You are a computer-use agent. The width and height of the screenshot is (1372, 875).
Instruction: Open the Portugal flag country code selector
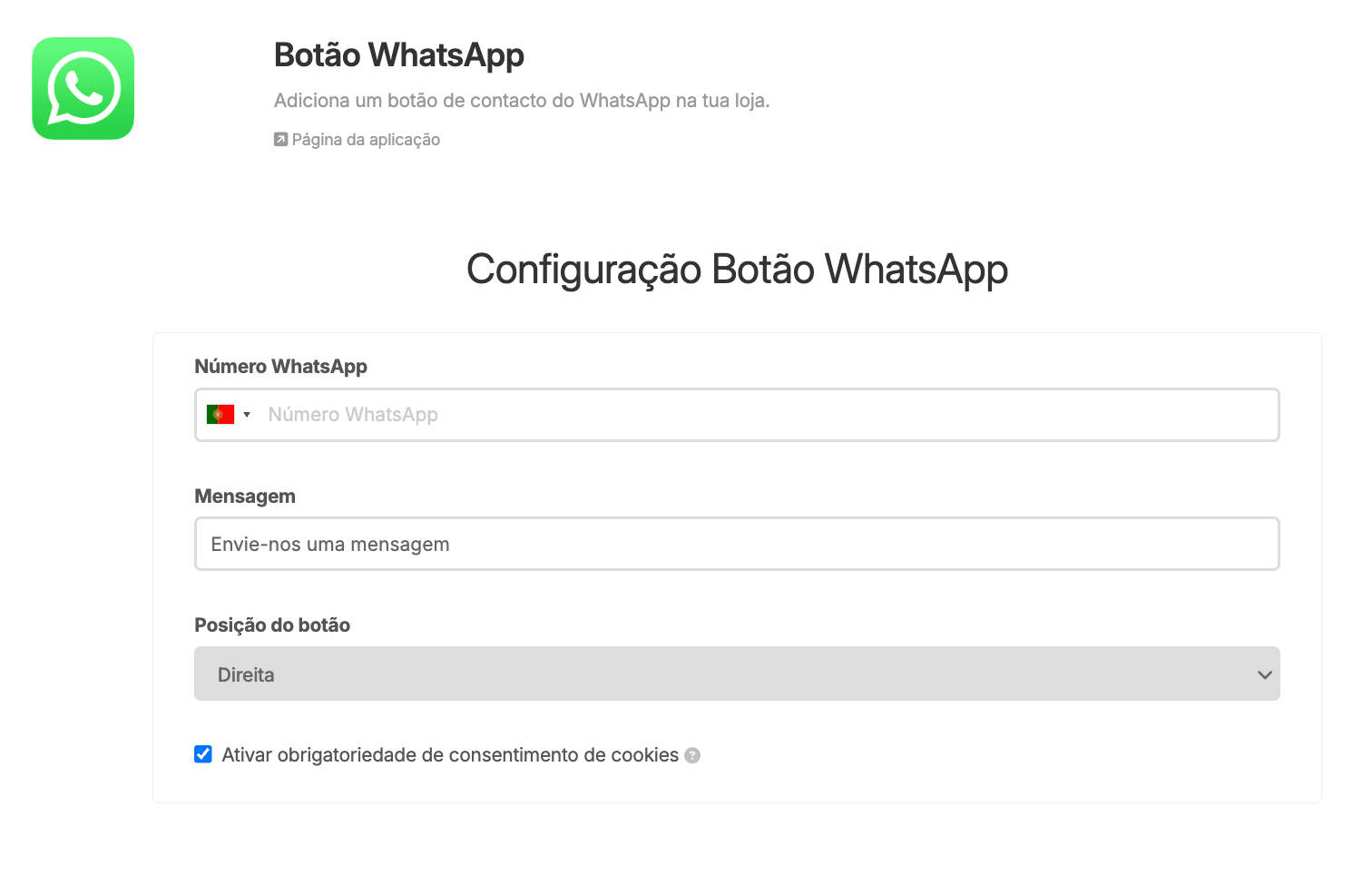point(229,415)
